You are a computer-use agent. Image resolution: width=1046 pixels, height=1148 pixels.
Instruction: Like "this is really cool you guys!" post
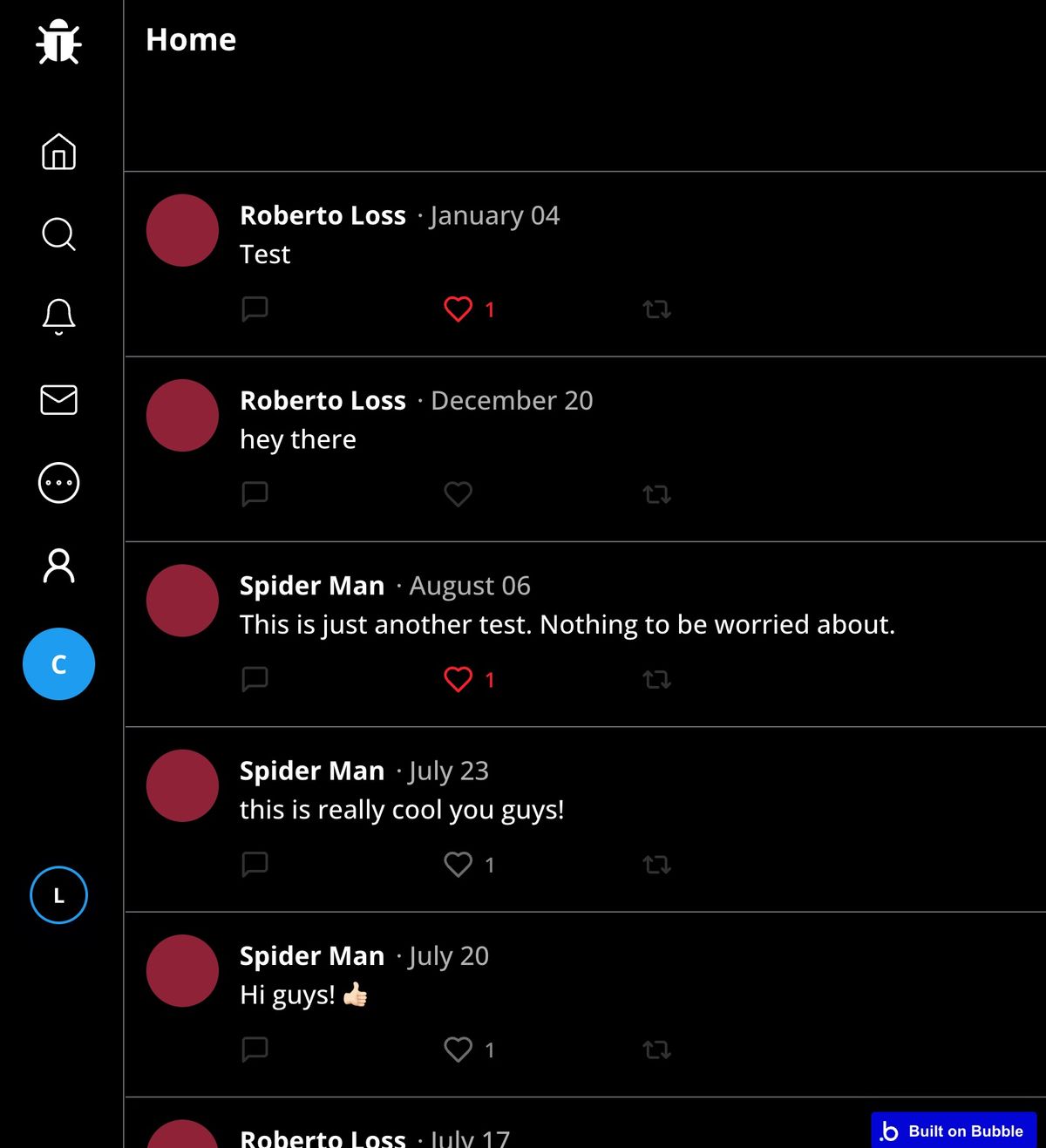coord(458,865)
